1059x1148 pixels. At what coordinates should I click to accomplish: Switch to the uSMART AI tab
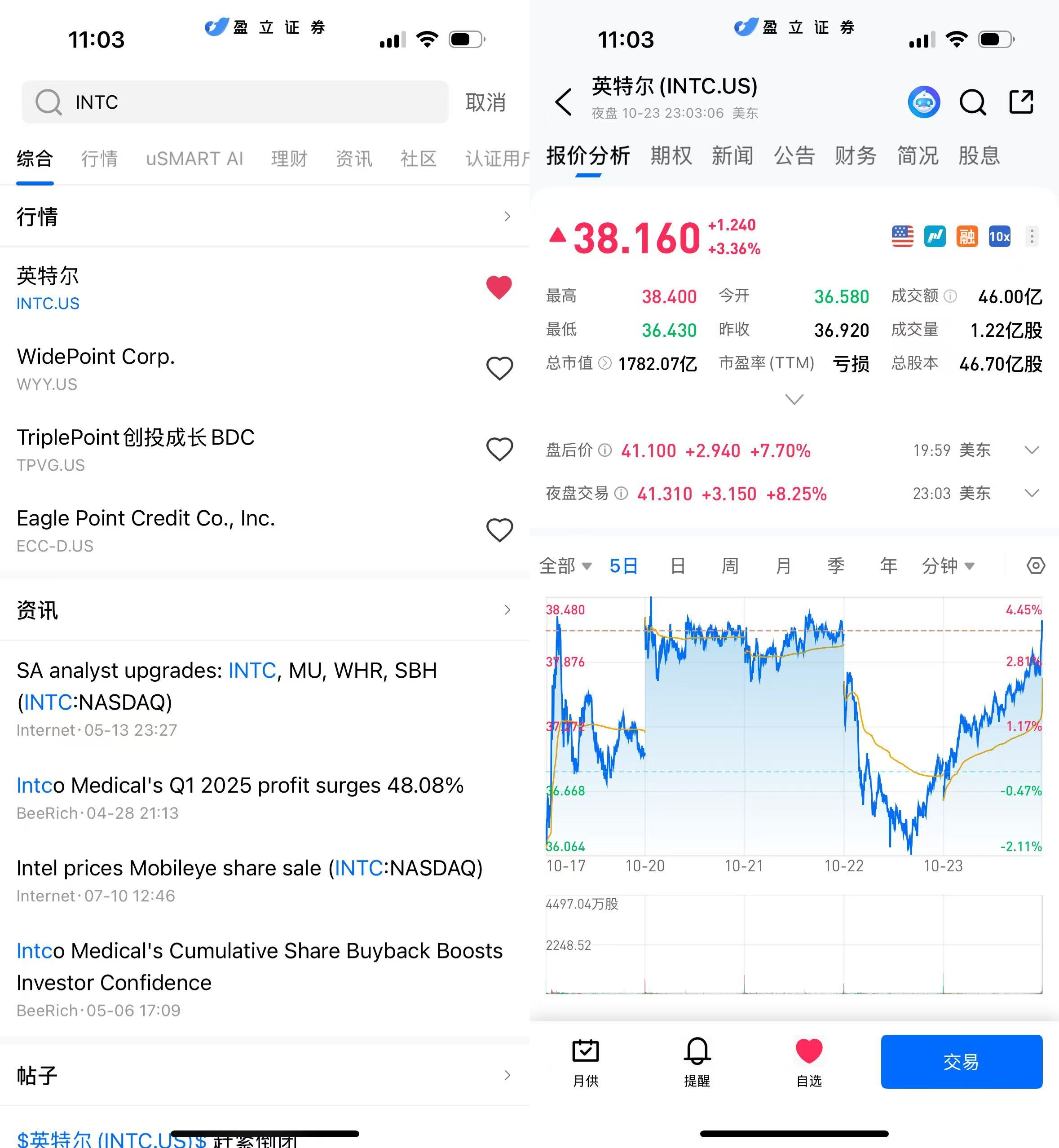[x=194, y=159]
